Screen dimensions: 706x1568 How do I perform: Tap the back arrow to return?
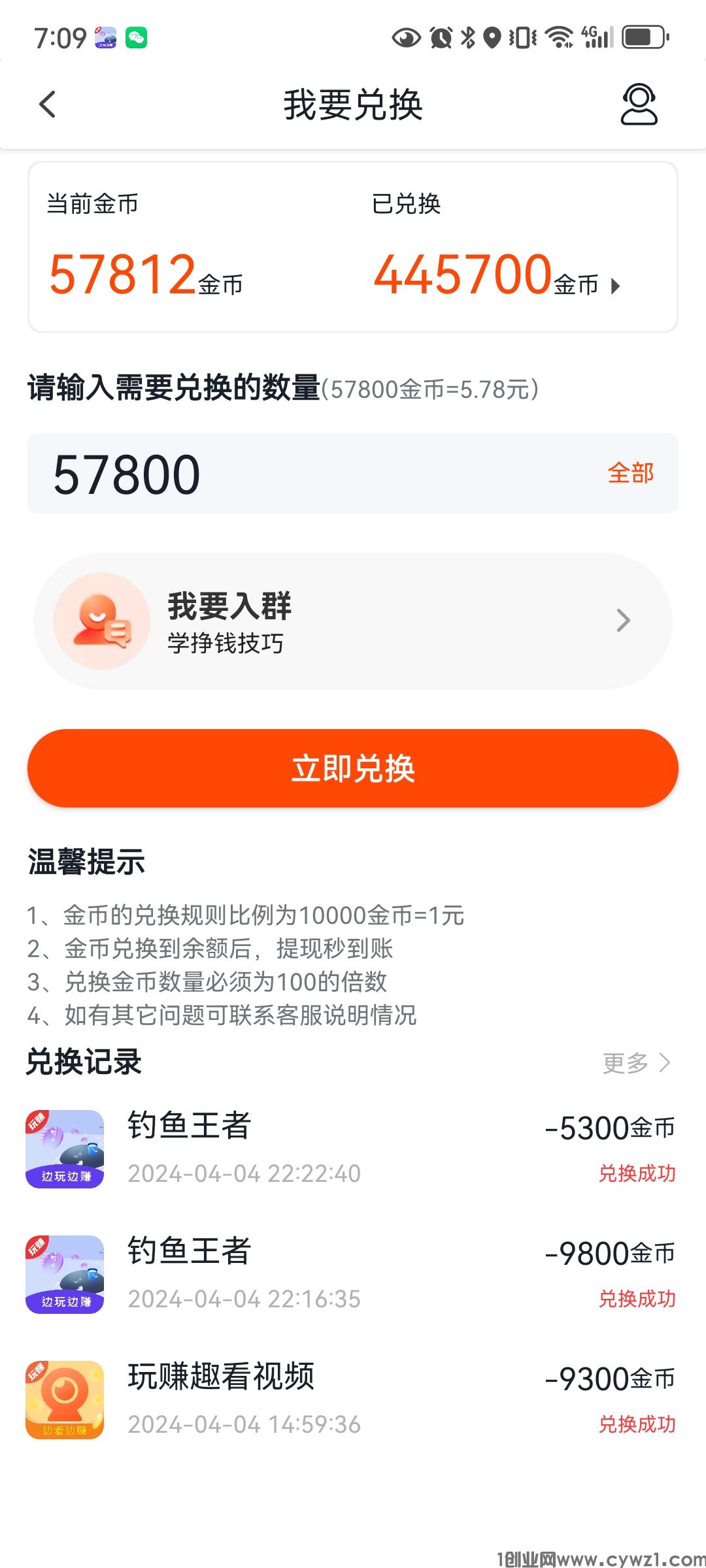[x=47, y=105]
